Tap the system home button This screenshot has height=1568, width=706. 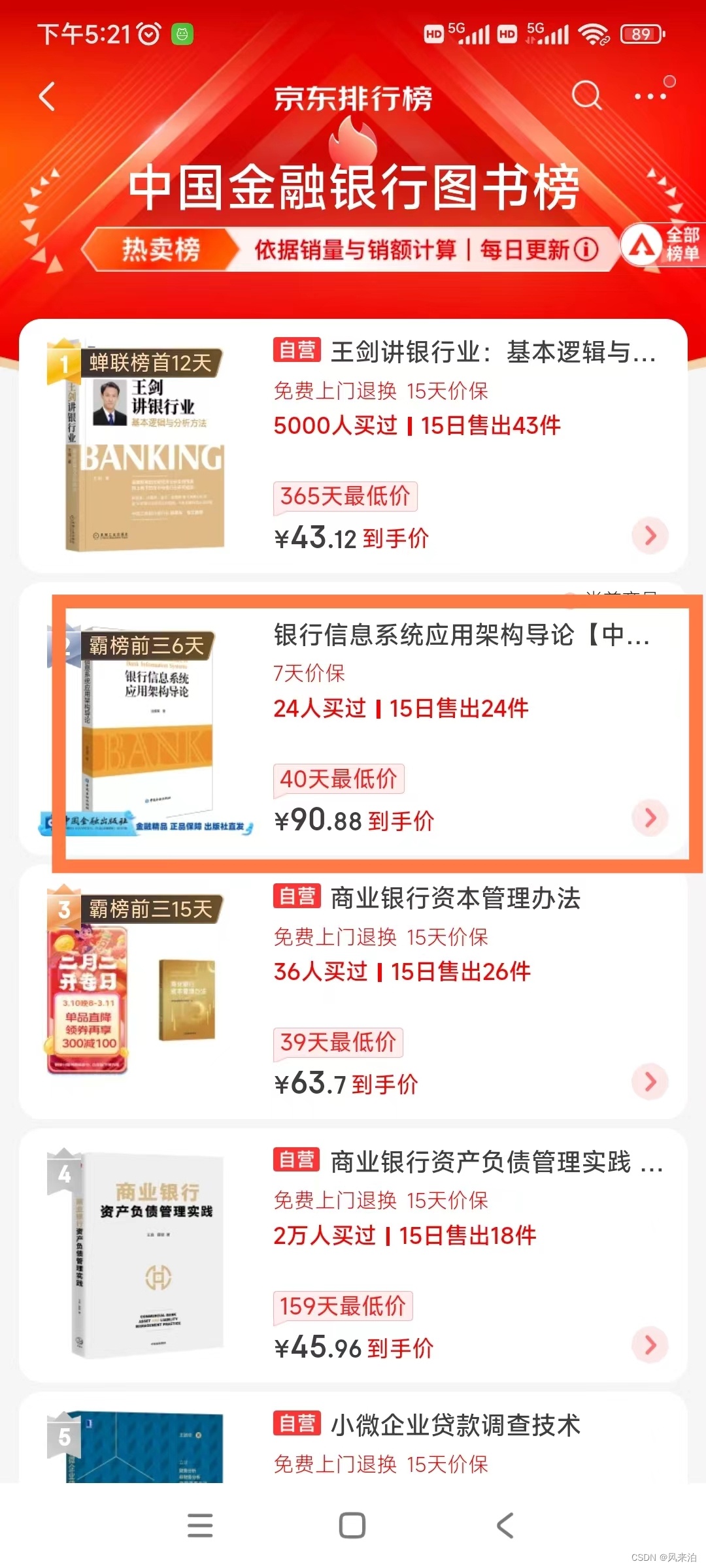[352, 1526]
